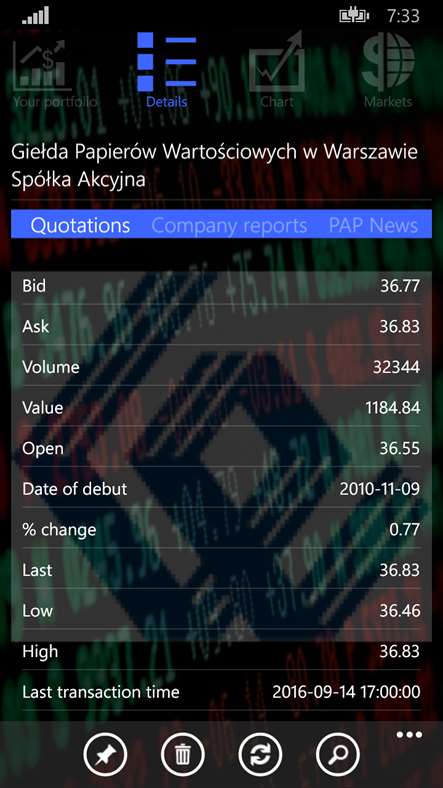Delete this stock using trash icon
Screen dimensions: 443x788
pos(183,755)
